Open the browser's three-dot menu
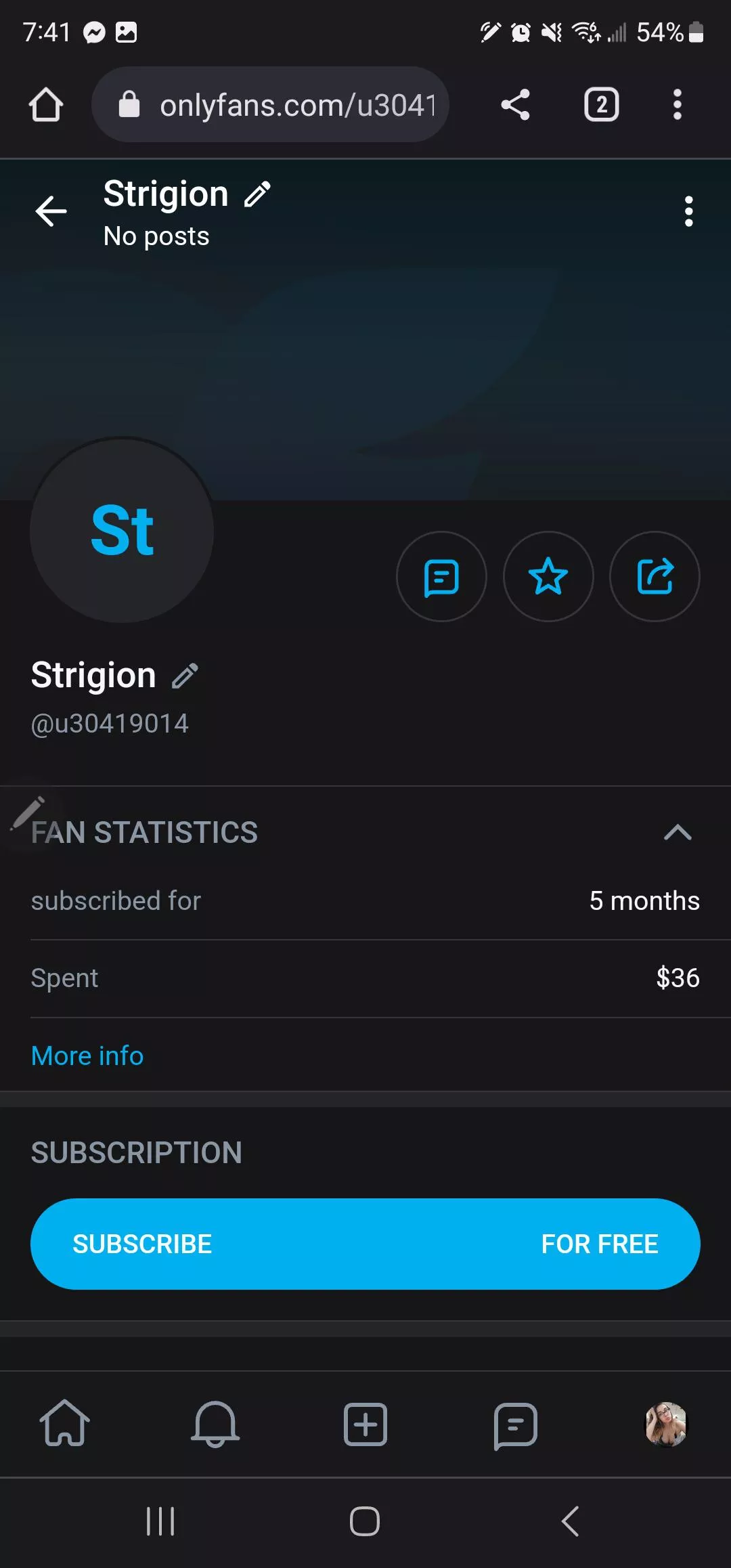This screenshot has height=1568, width=731. click(x=677, y=105)
